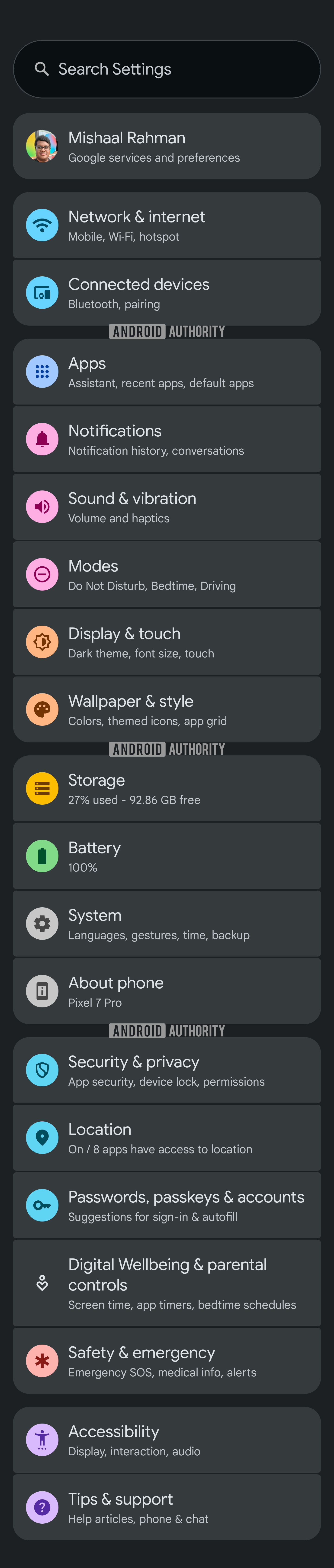Screen dimensions: 334x1568
Task: Select Notifications settings
Action: (167, 439)
